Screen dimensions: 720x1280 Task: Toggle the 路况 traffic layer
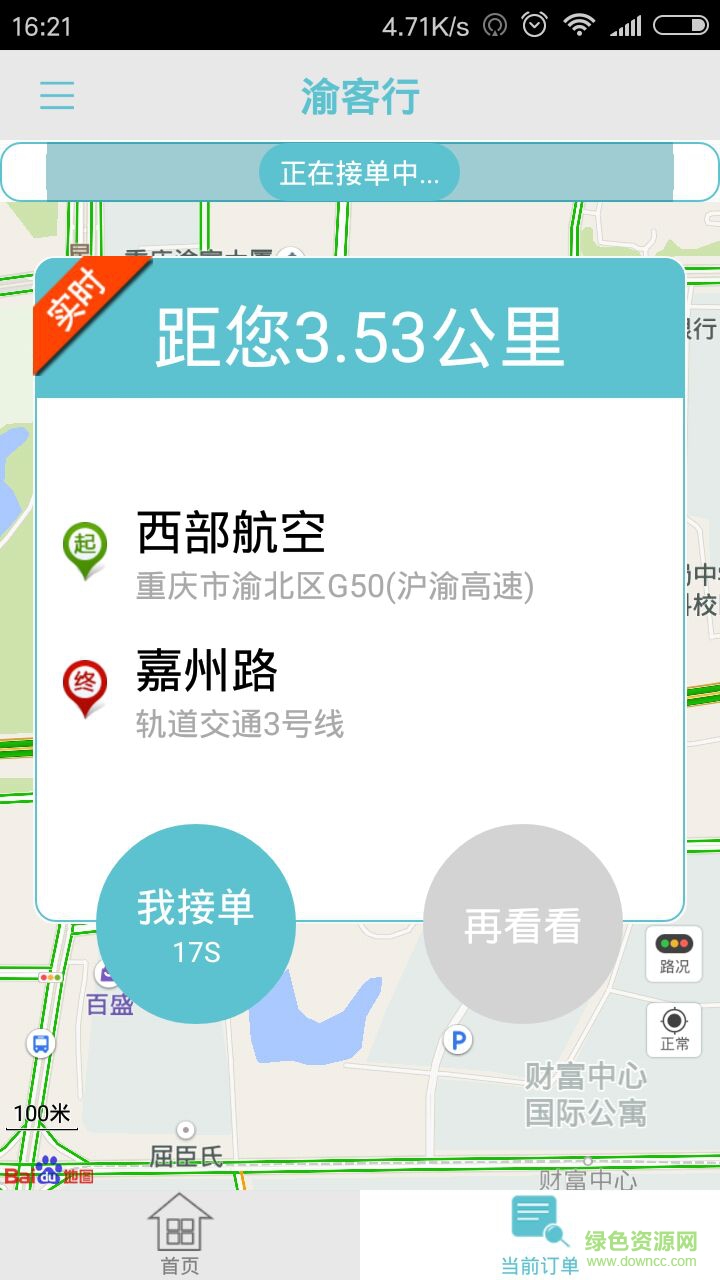click(674, 953)
